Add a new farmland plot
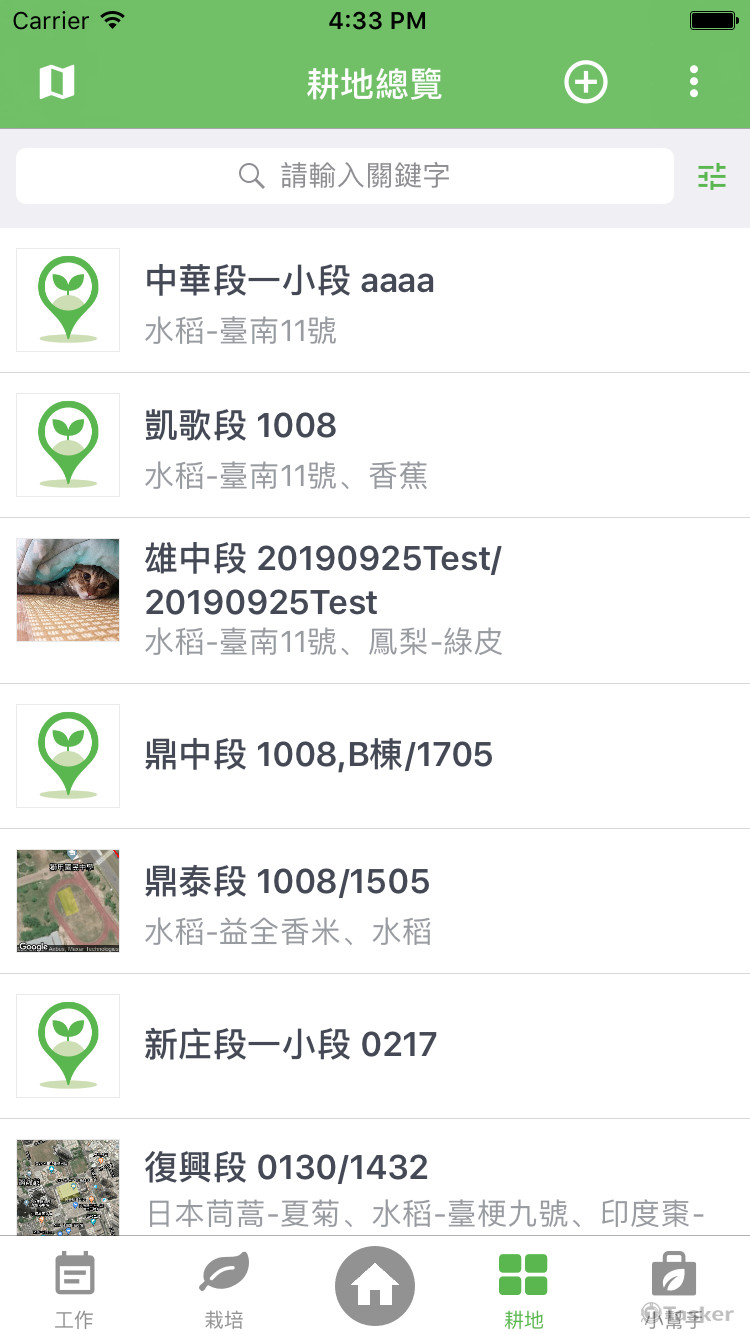Viewport: 750px width, 1334px height. tap(586, 83)
